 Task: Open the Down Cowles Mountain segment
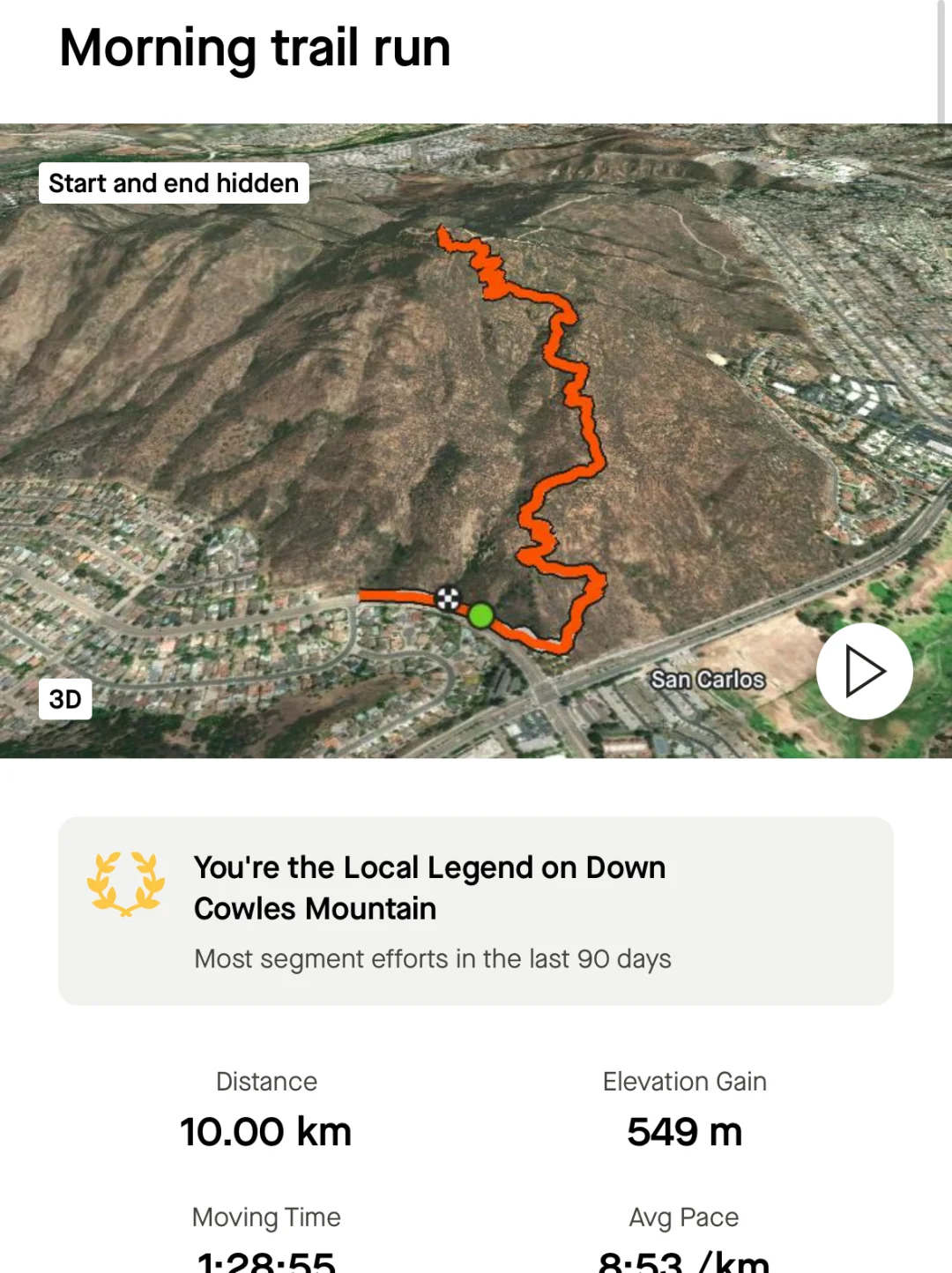pyautogui.click(x=429, y=888)
